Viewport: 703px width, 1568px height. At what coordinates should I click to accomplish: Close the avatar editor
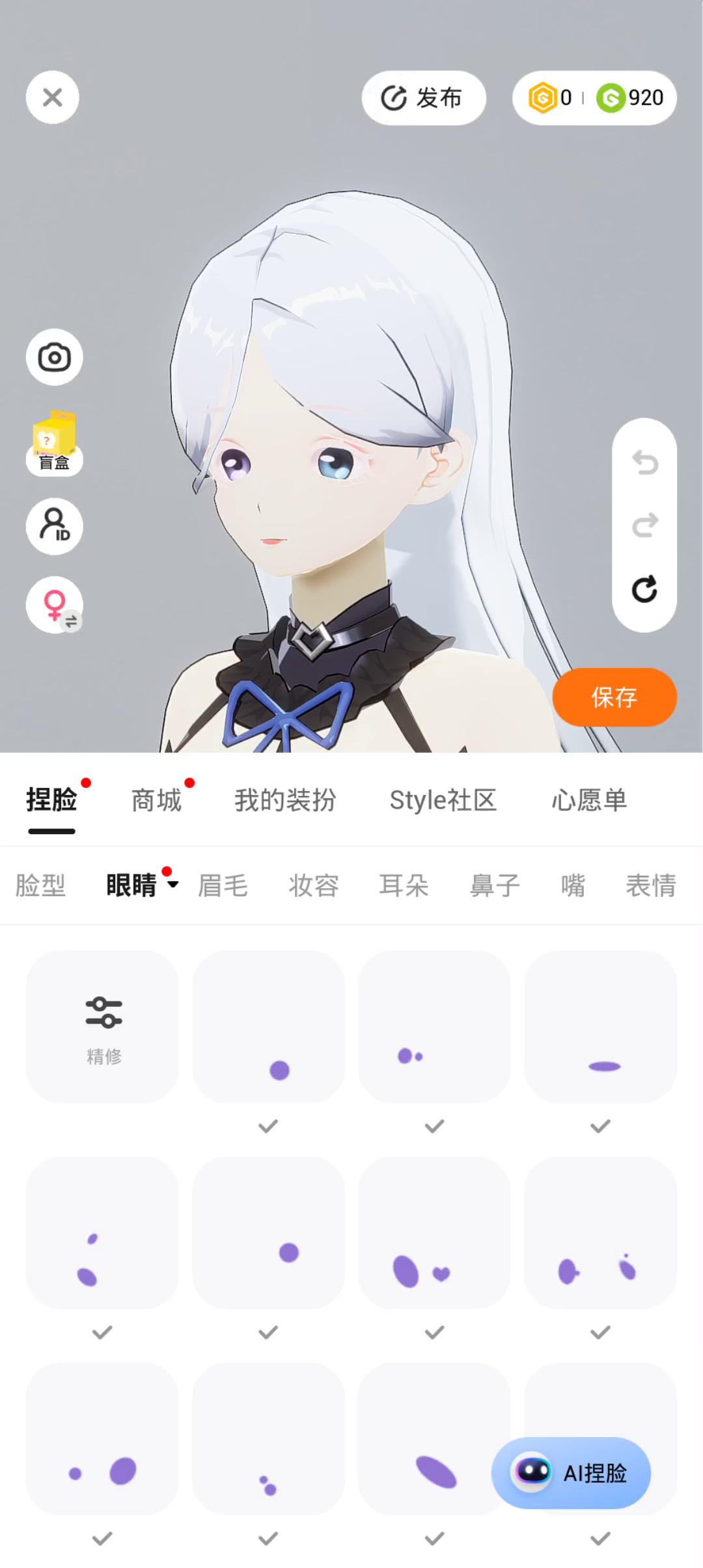[52, 98]
